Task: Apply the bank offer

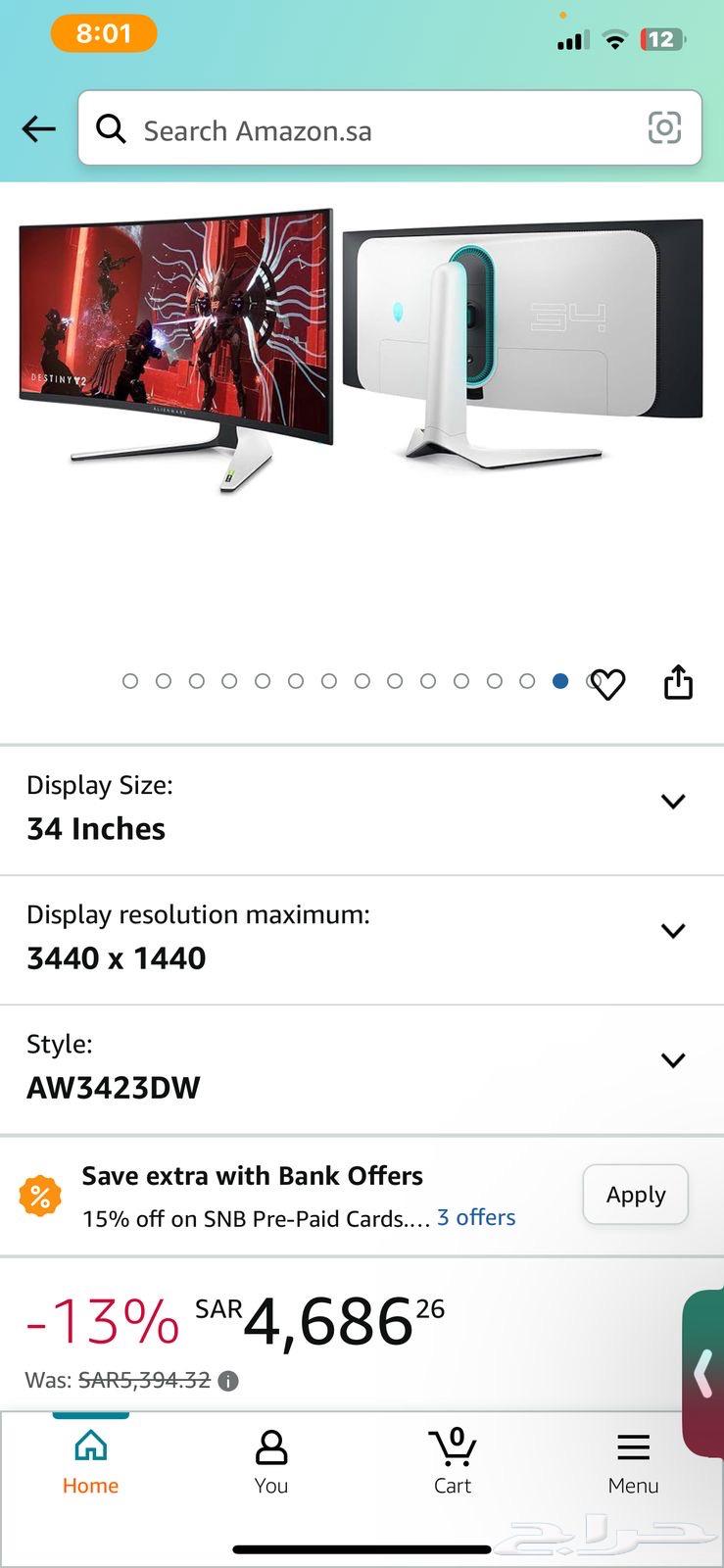Action: (x=635, y=1195)
